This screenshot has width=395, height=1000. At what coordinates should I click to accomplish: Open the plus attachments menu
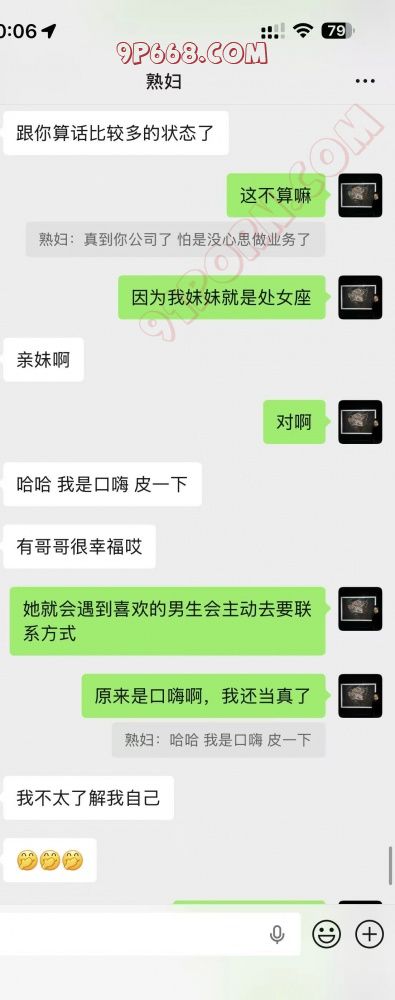(369, 934)
